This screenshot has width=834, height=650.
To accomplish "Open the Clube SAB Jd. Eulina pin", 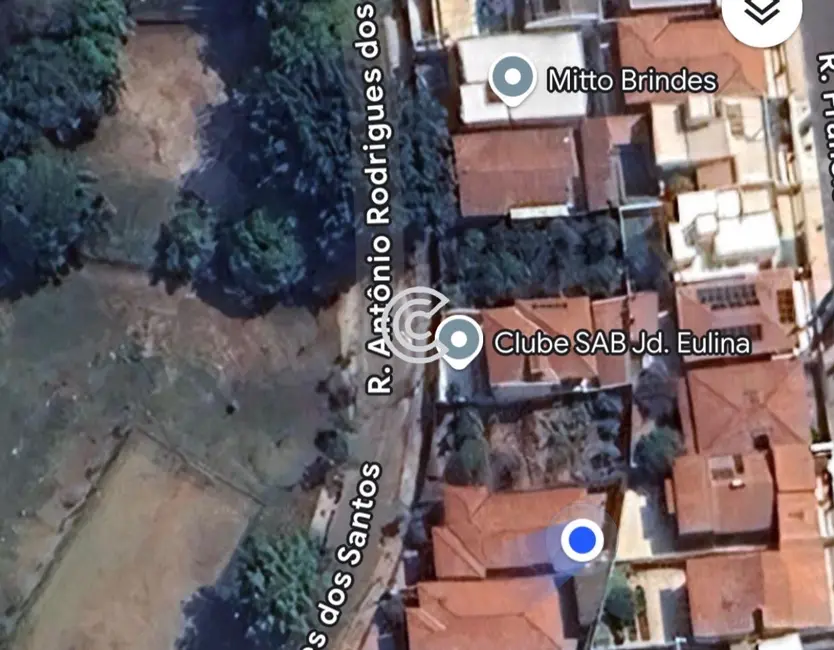I will click(x=459, y=340).
